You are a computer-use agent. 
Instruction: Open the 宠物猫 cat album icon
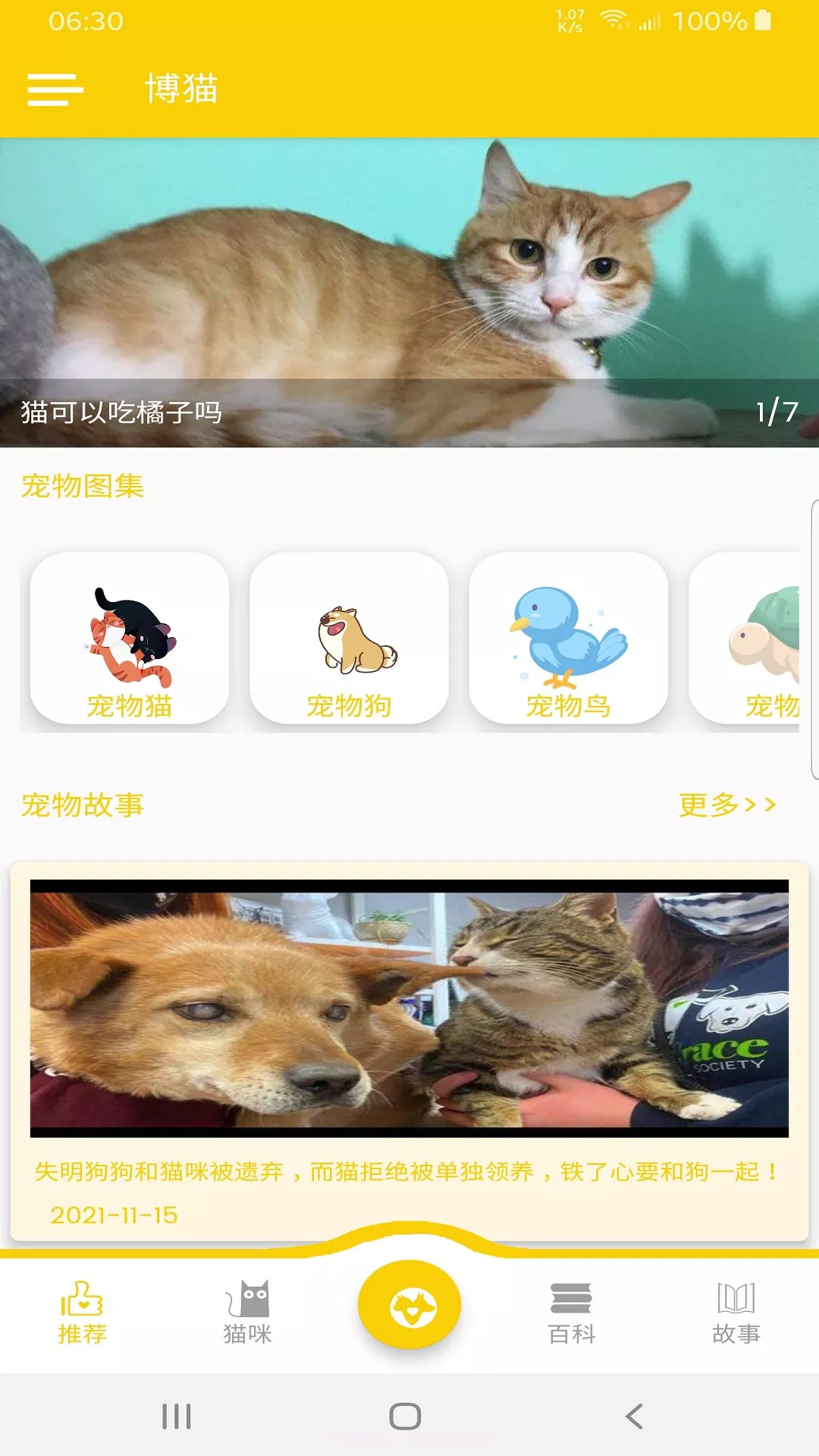(130, 641)
